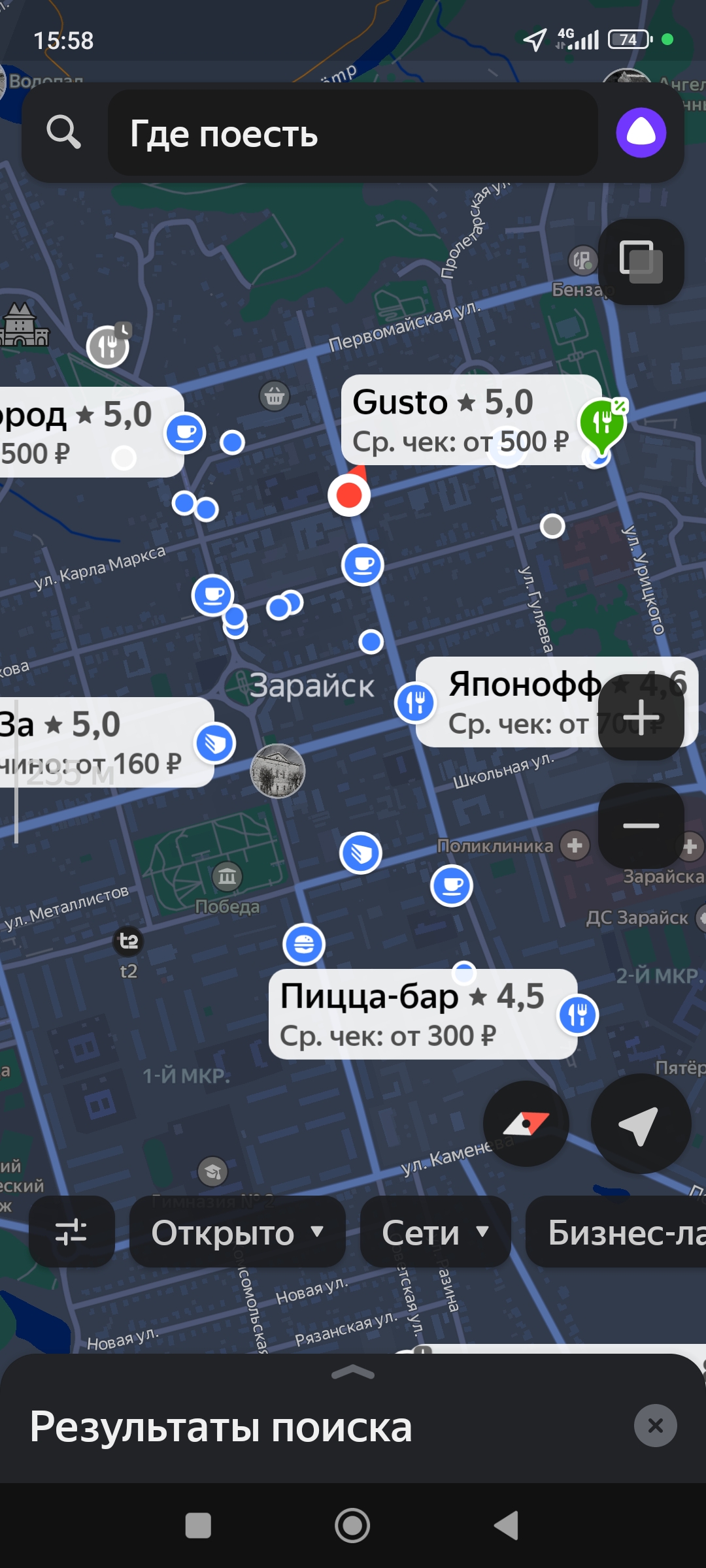Open the Японофф place card
Viewport: 706px width, 1568px height.
coord(557,702)
